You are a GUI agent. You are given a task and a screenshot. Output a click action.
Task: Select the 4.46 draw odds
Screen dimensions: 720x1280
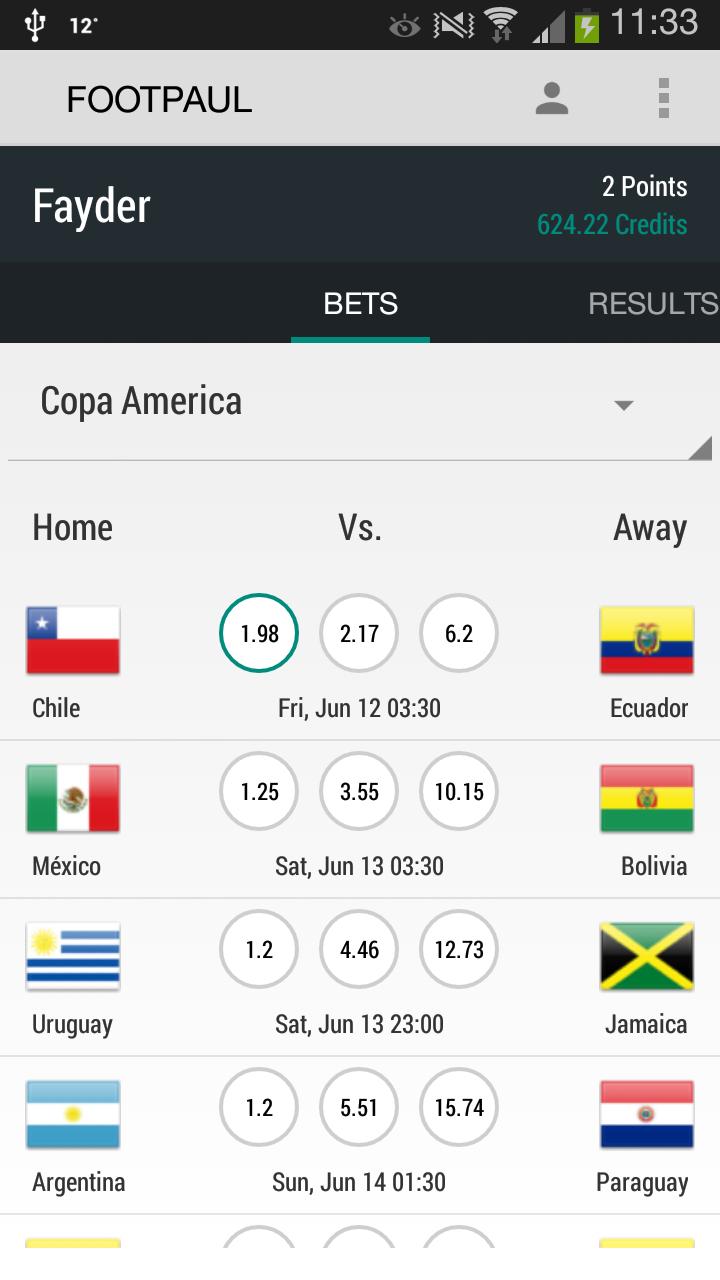click(x=359, y=950)
